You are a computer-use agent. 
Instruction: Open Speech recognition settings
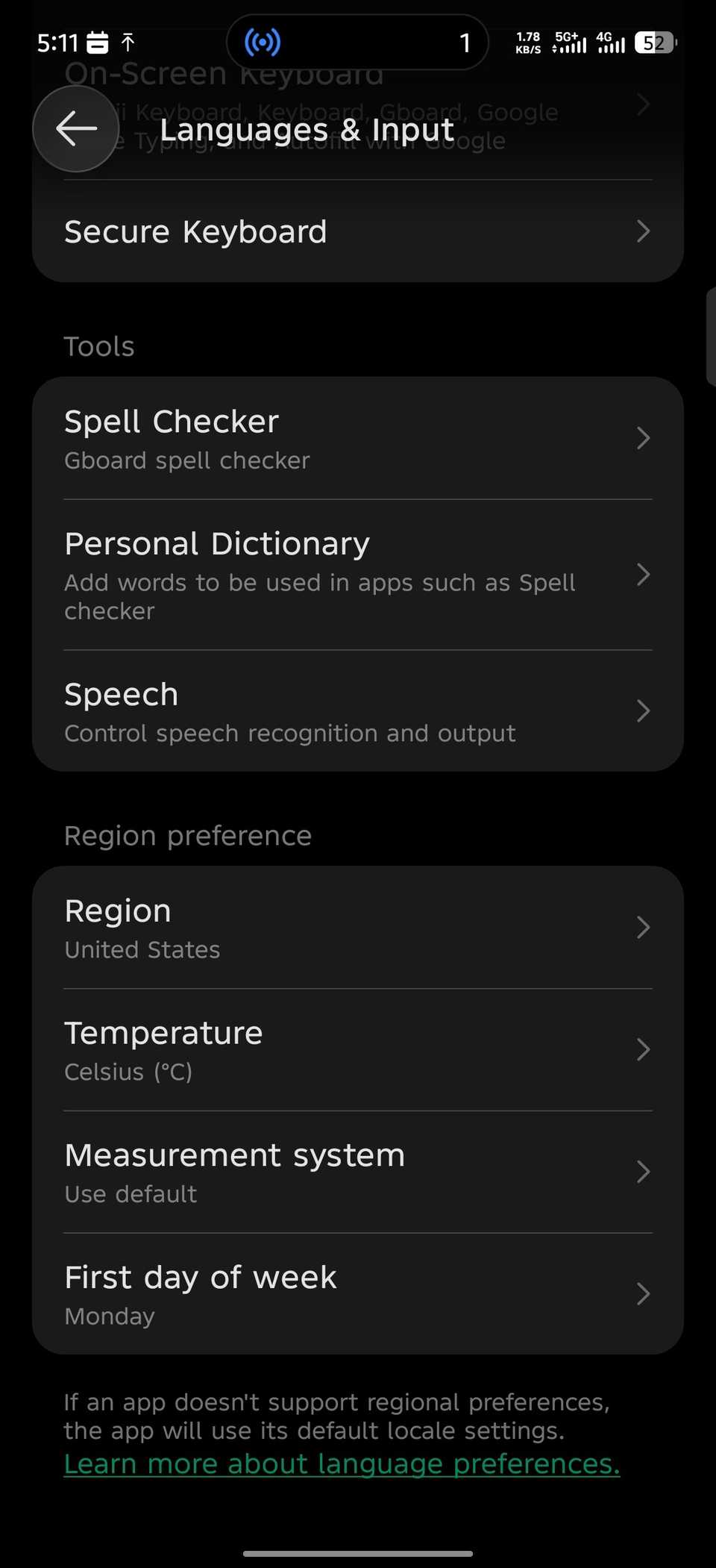pos(358,710)
